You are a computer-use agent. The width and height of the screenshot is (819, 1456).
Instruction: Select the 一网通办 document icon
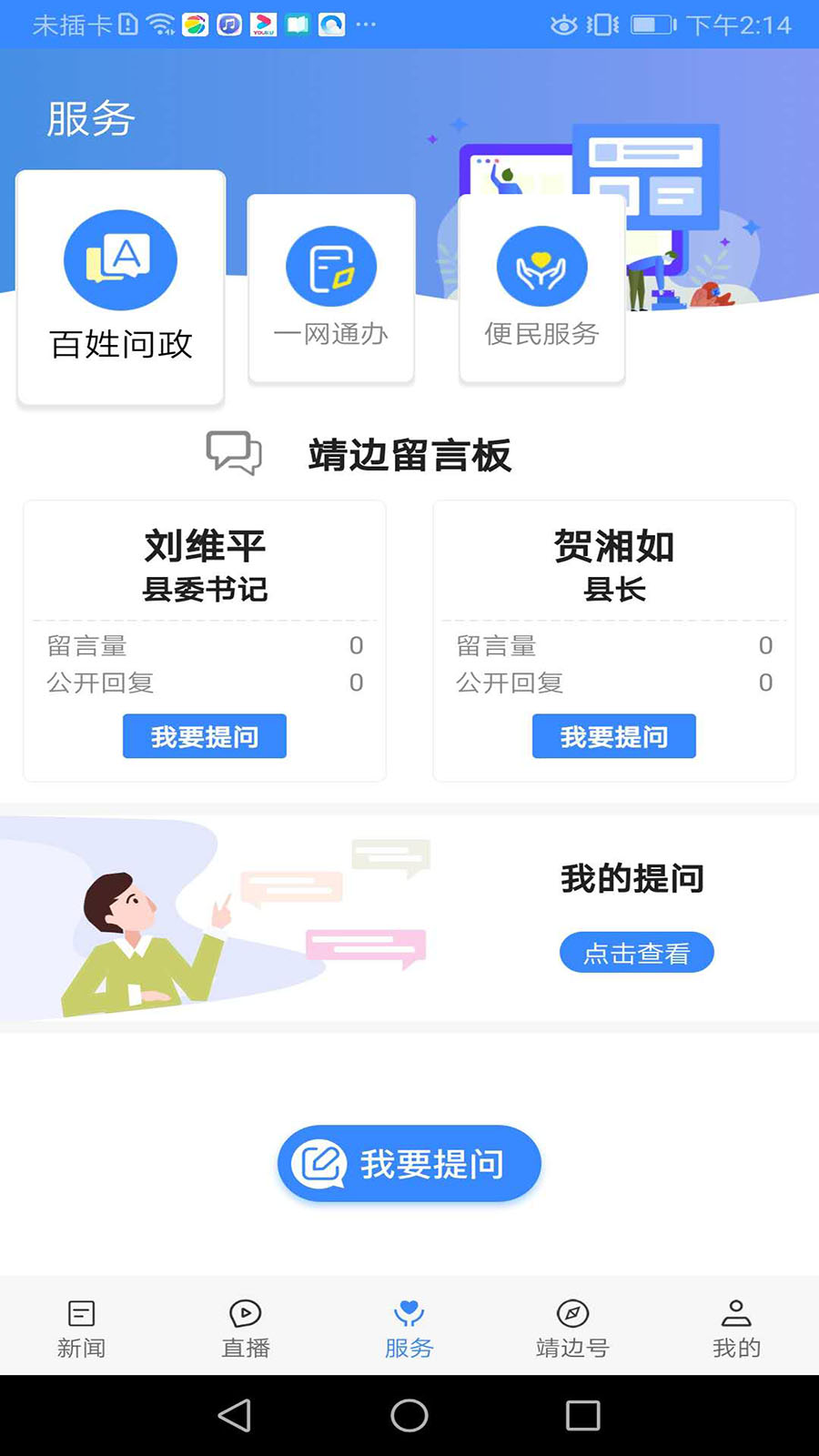pos(330,267)
